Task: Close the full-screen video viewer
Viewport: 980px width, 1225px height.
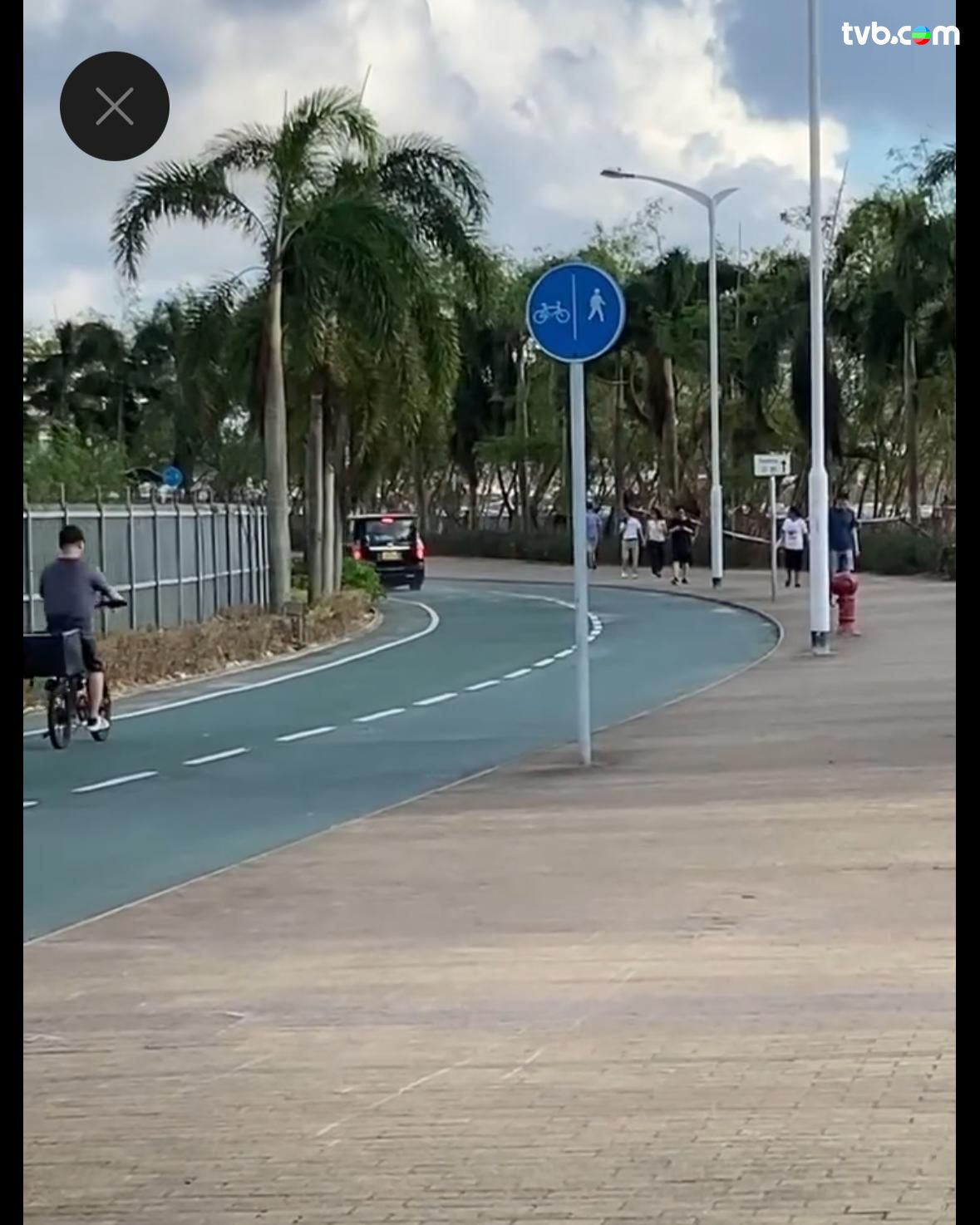Action: pyautogui.click(x=115, y=106)
